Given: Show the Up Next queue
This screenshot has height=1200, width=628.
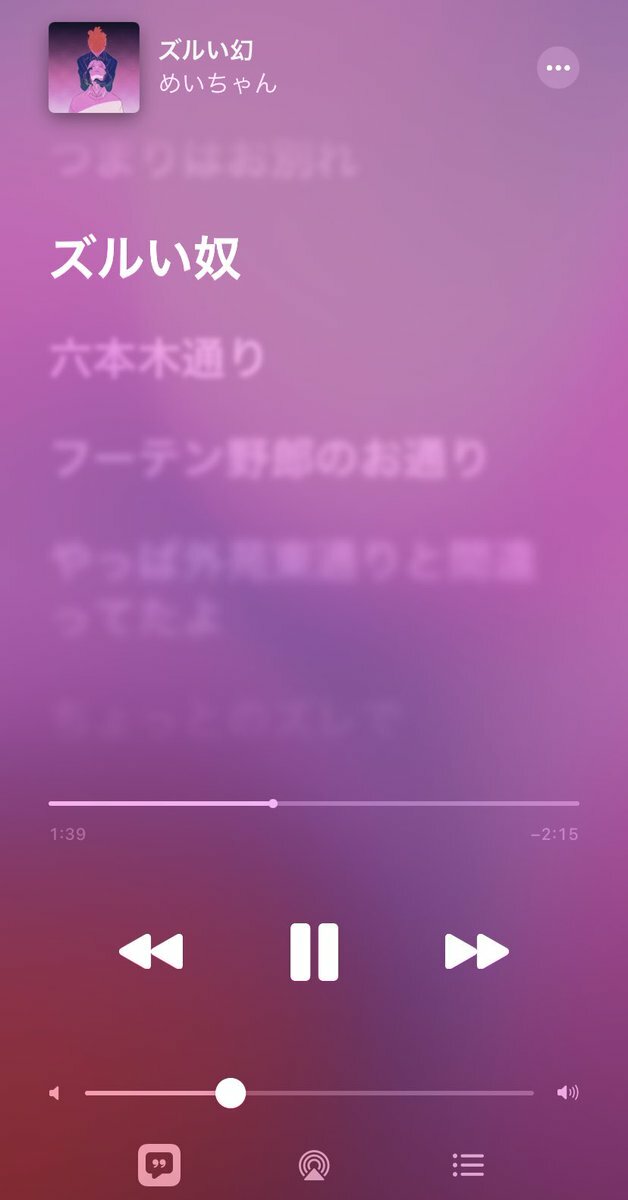Looking at the screenshot, I should coord(468,1165).
